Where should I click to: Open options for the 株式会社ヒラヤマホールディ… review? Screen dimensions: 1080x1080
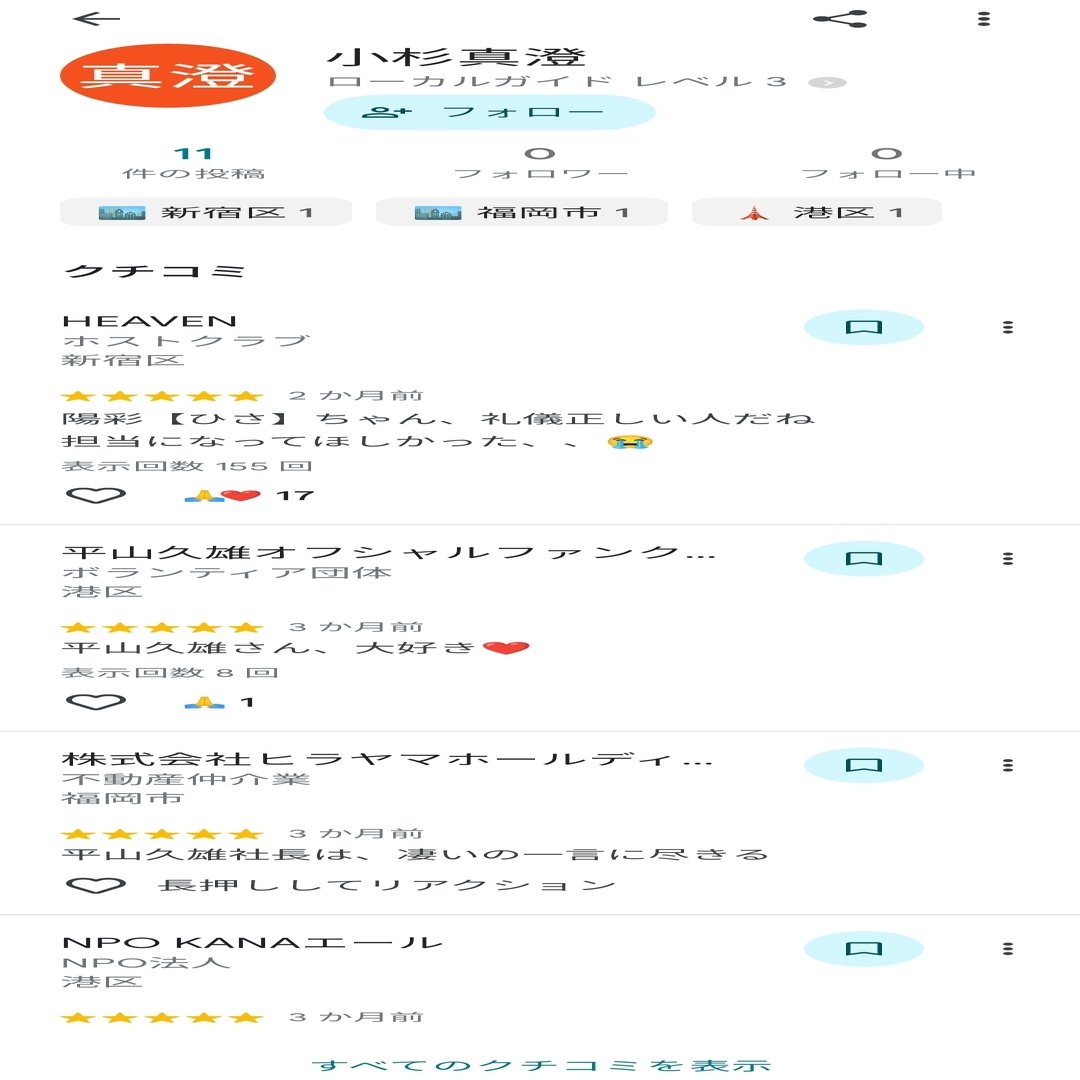(x=1007, y=765)
